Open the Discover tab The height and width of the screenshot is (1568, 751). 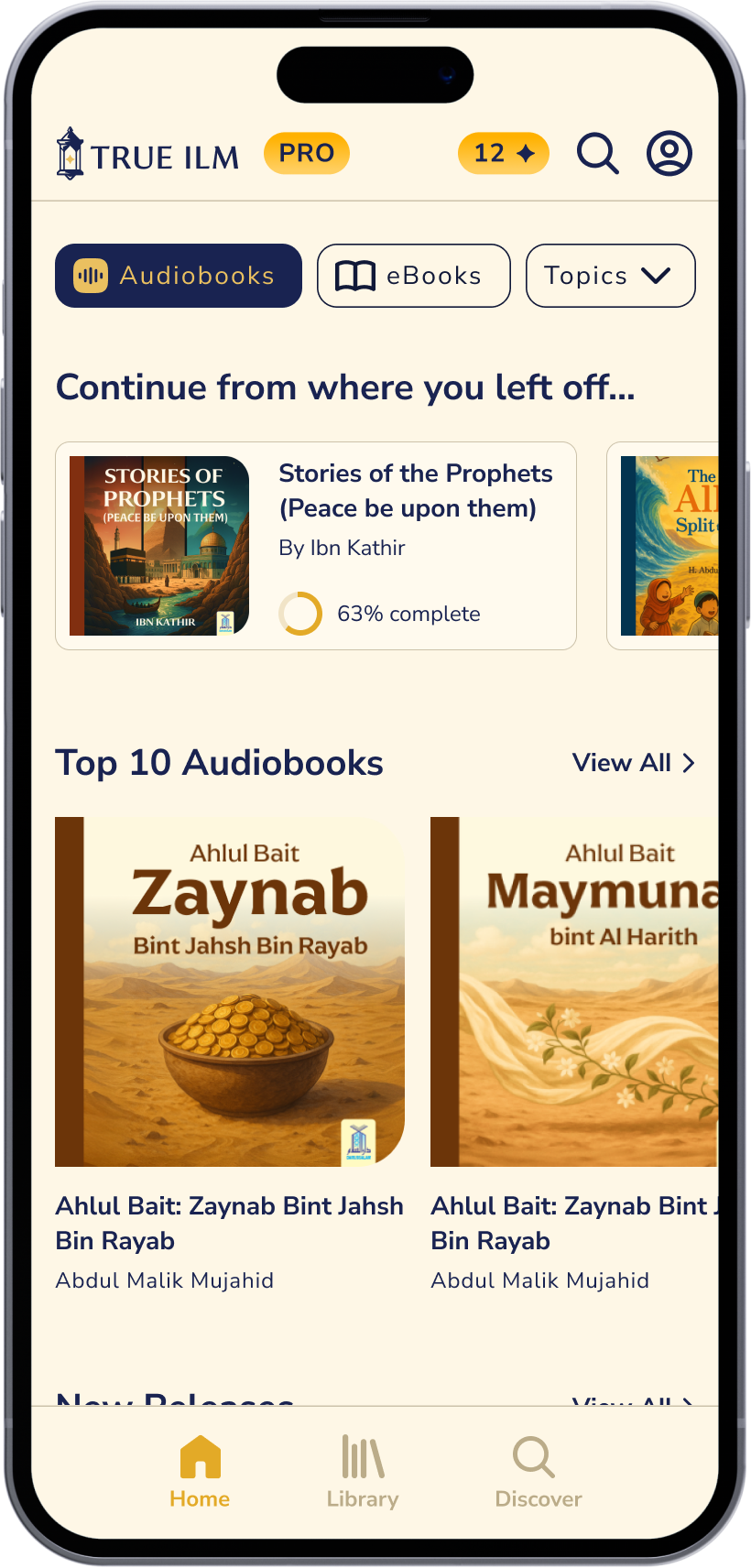point(538,1472)
